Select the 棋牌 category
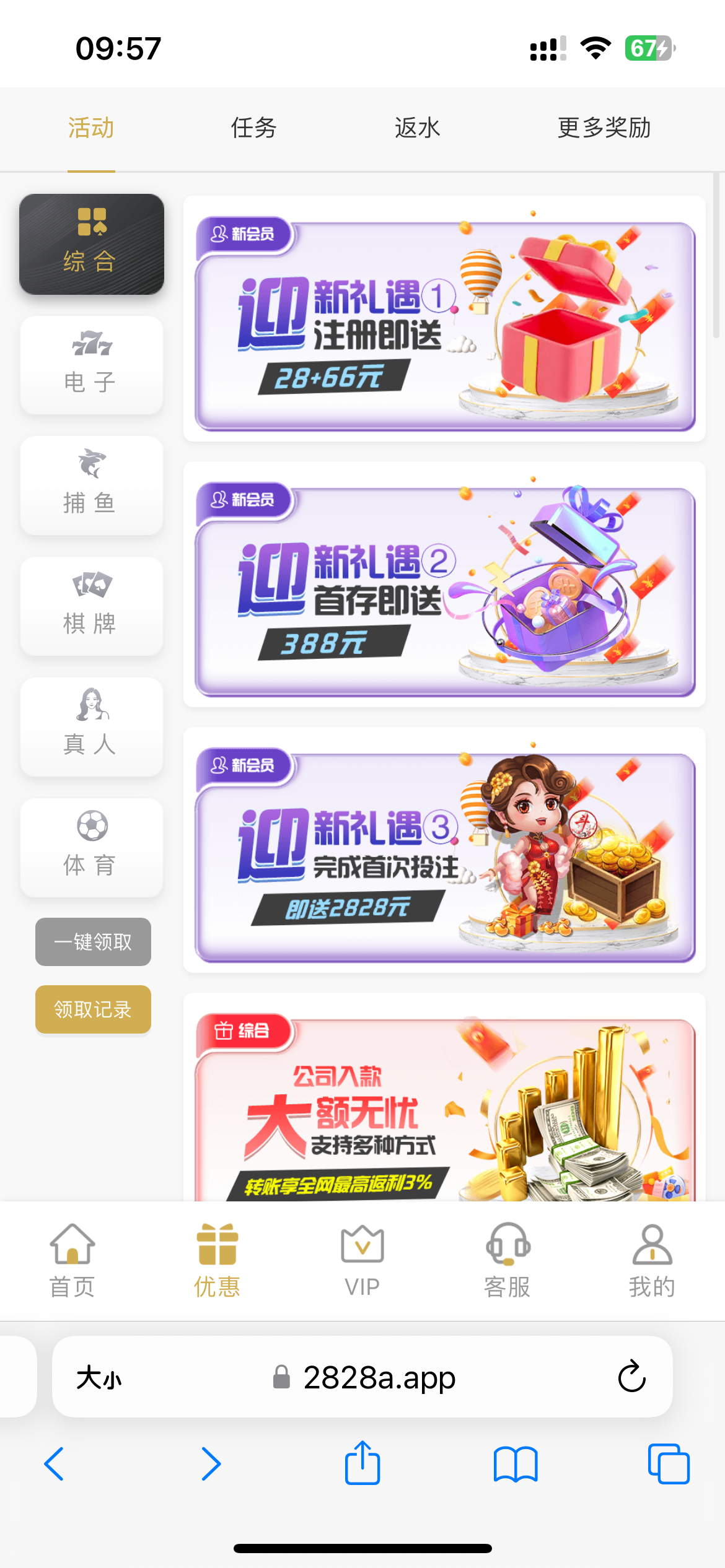Screen dimensions: 725x1568 coord(91,606)
